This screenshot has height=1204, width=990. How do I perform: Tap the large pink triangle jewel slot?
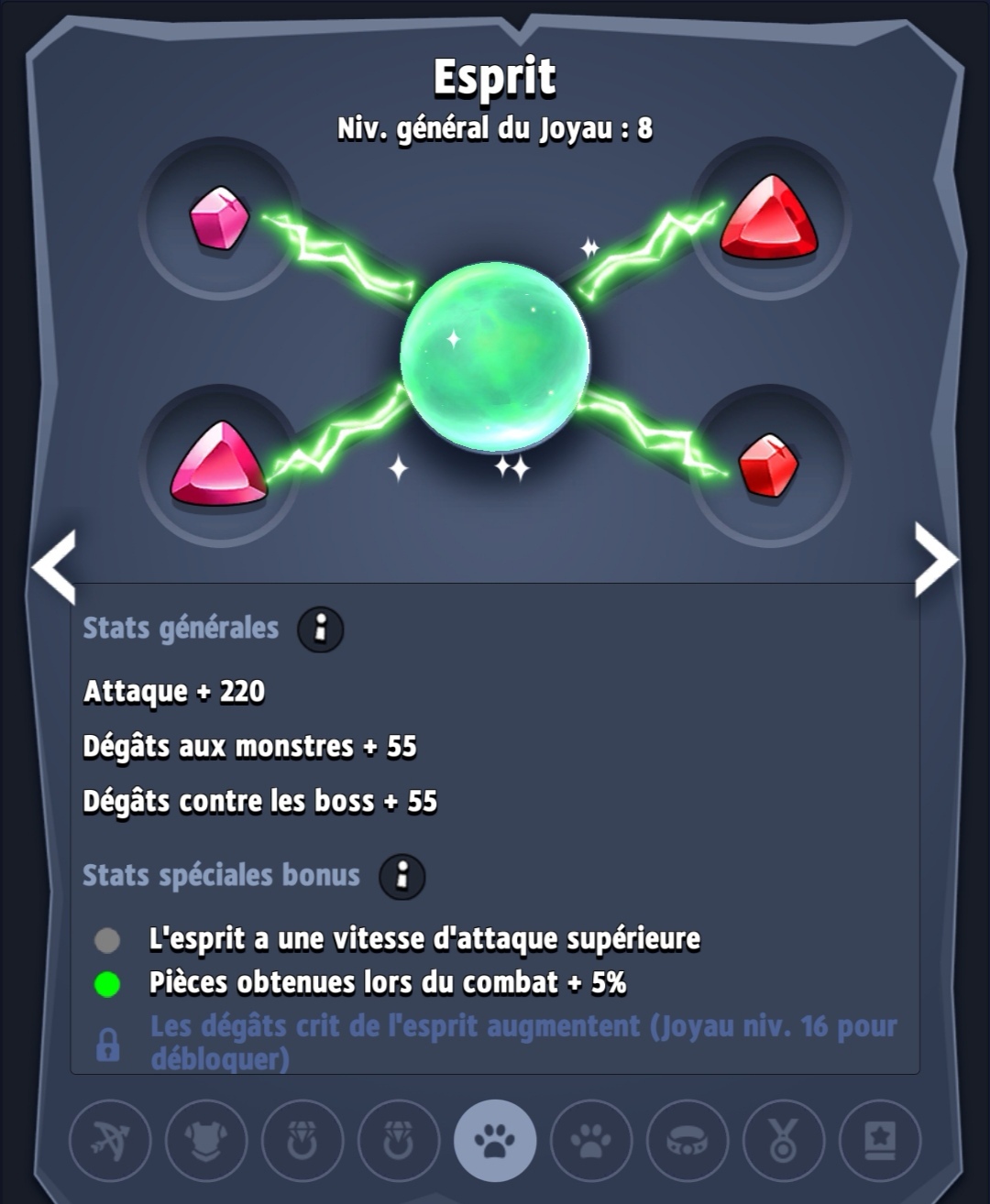coord(219,465)
